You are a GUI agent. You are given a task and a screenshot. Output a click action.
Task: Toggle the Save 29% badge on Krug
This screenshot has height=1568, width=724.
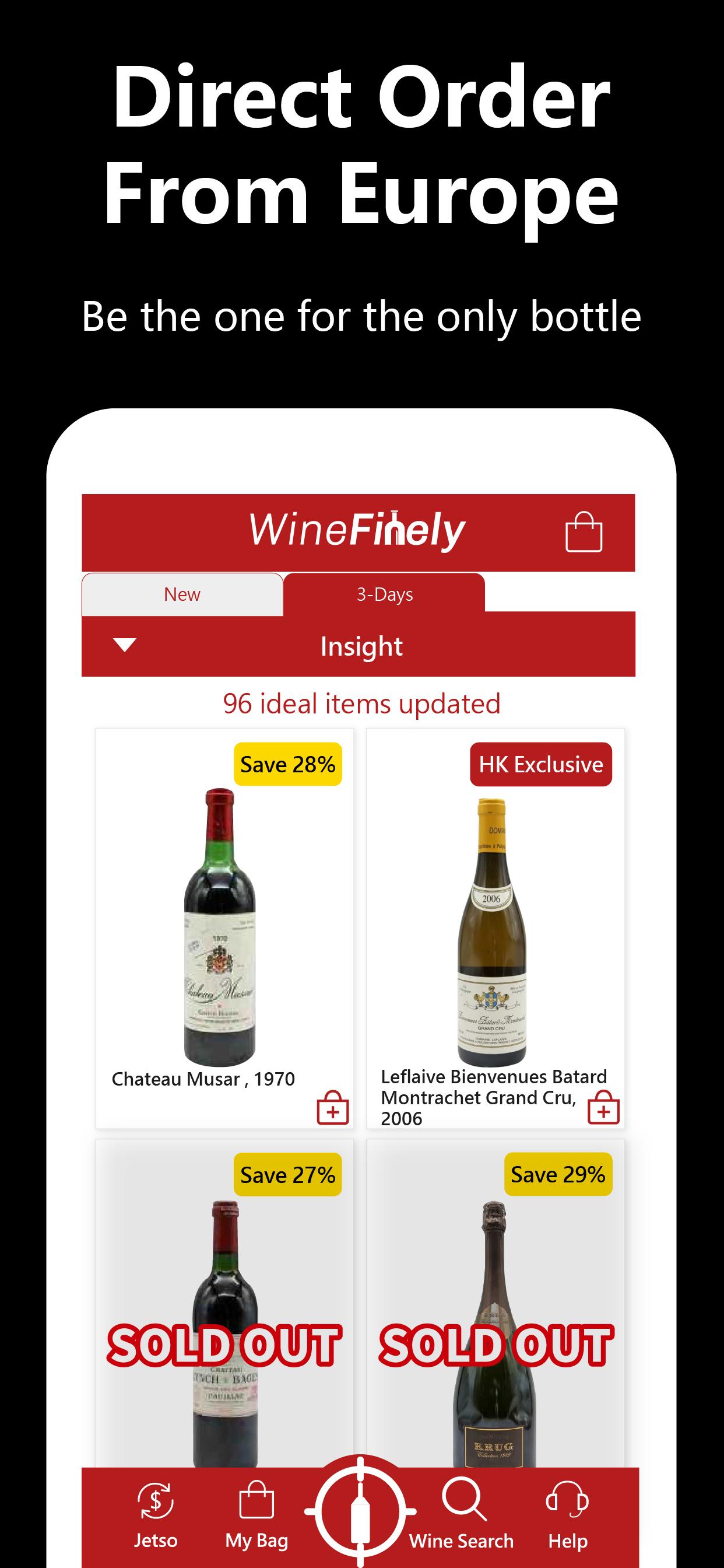(559, 1175)
